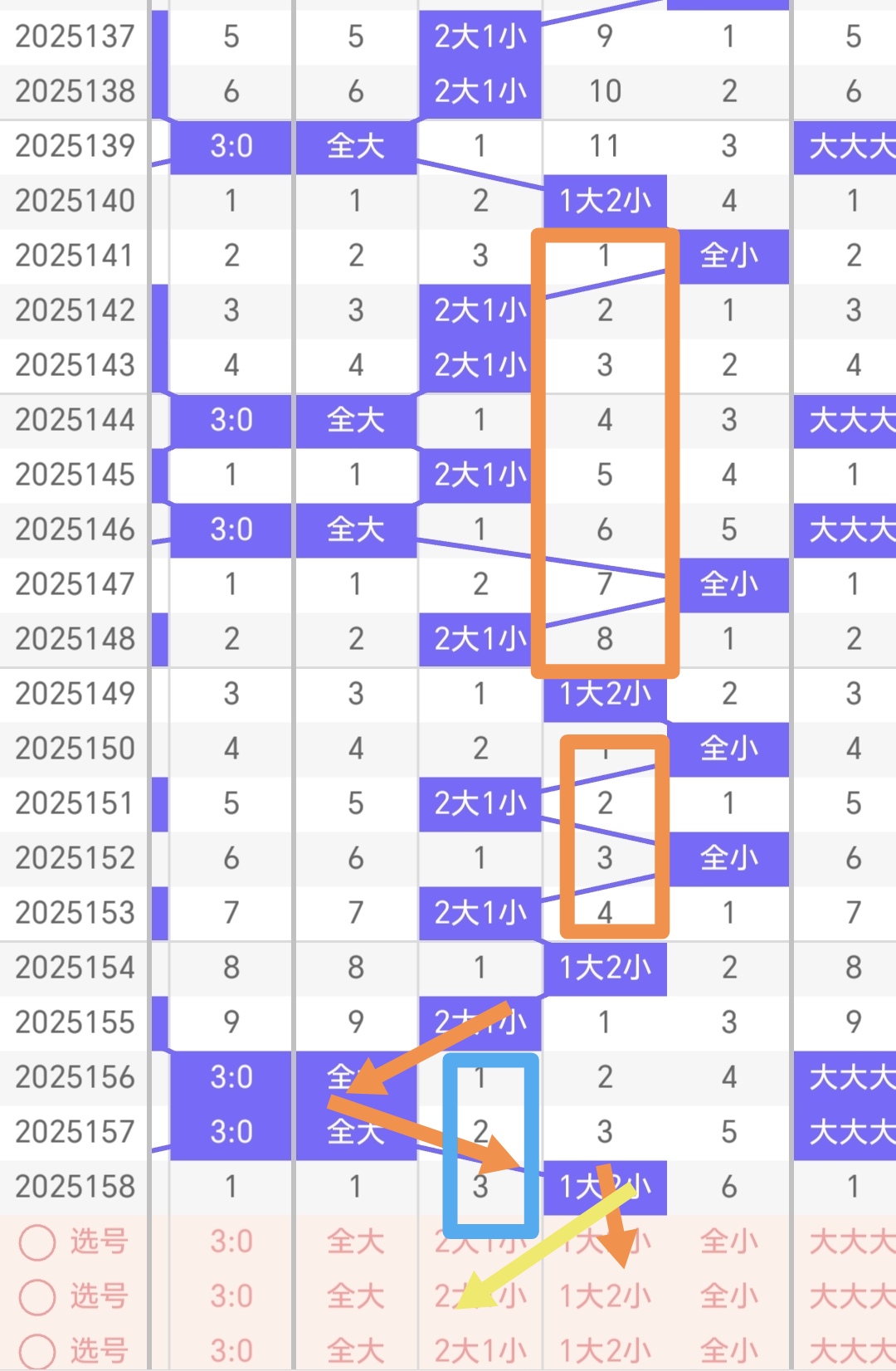Click the highlighted 全大 cell of row 2025139
Viewport: 896px width, 1371px height.
pos(355,146)
